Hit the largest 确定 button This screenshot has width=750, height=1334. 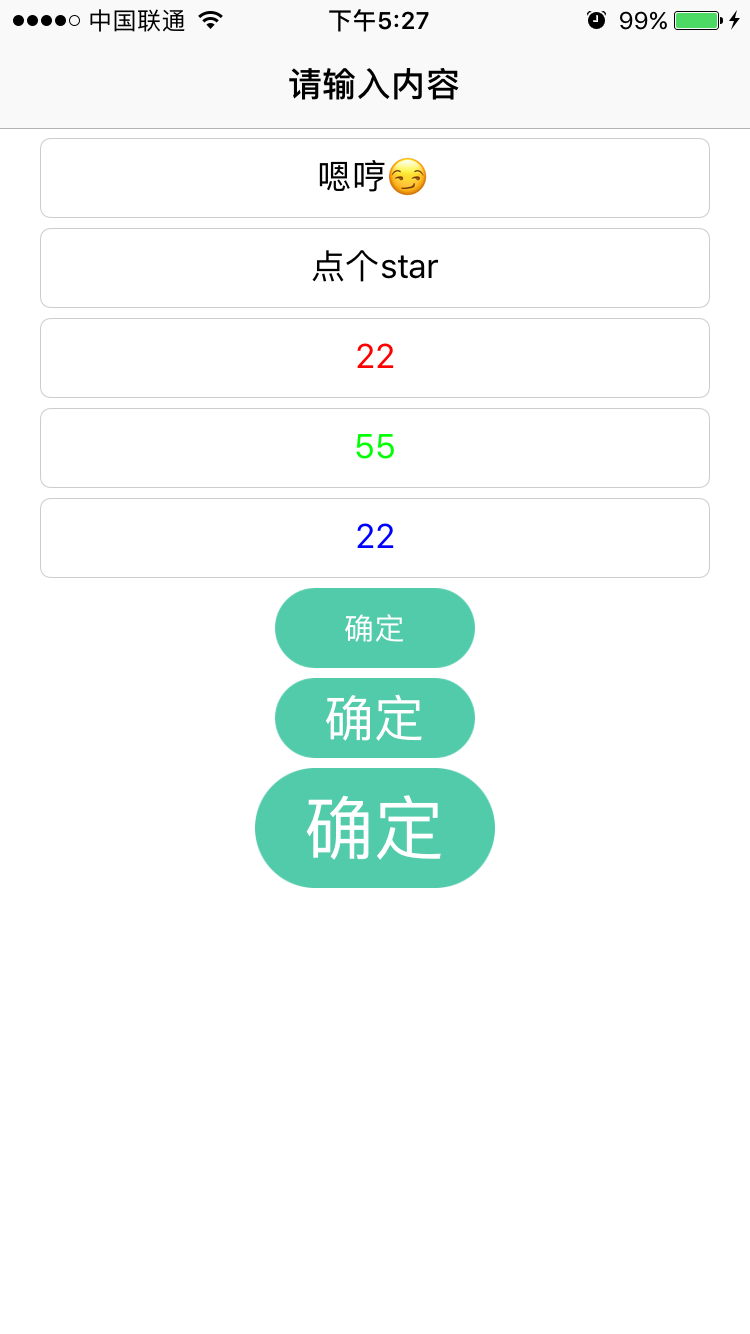374,828
